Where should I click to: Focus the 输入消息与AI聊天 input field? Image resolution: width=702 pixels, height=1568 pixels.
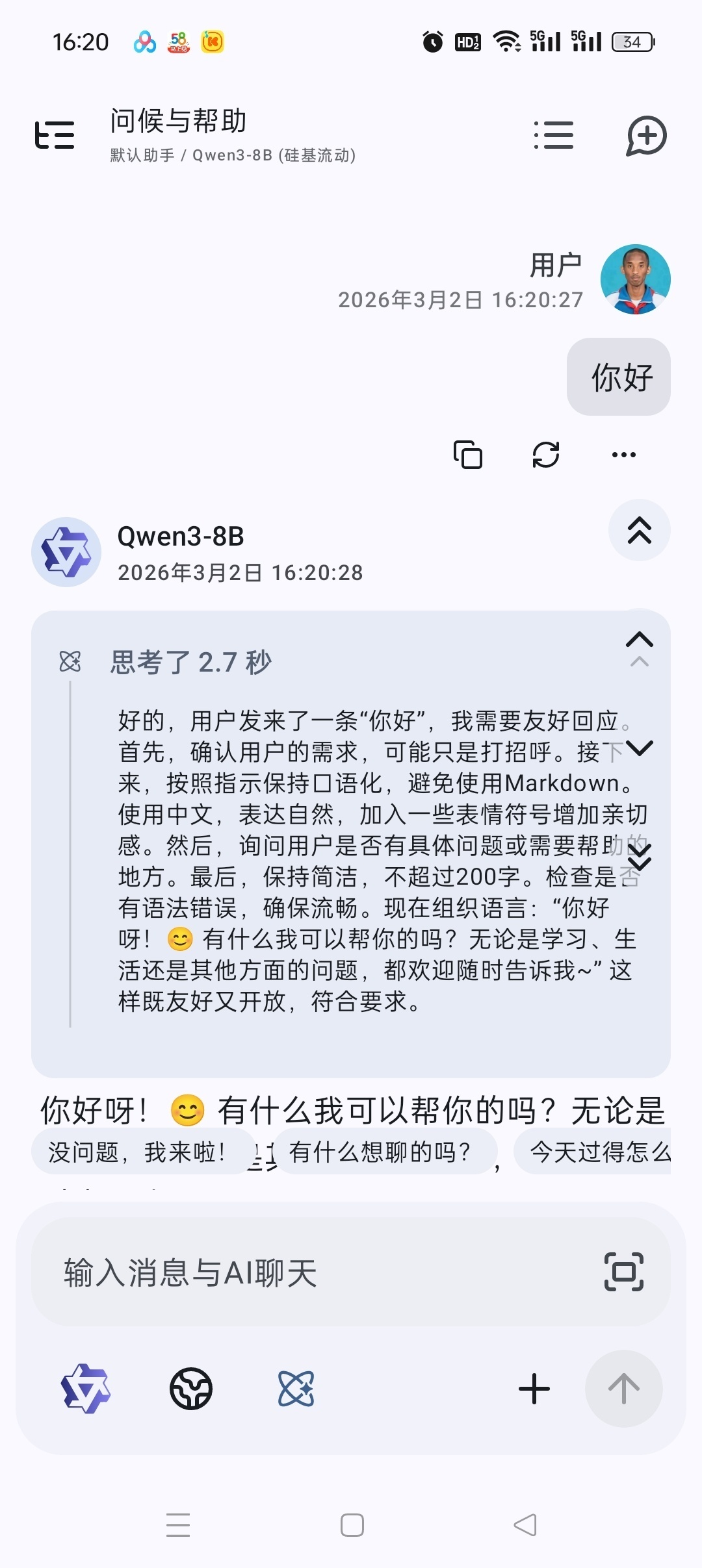[x=318, y=1272]
